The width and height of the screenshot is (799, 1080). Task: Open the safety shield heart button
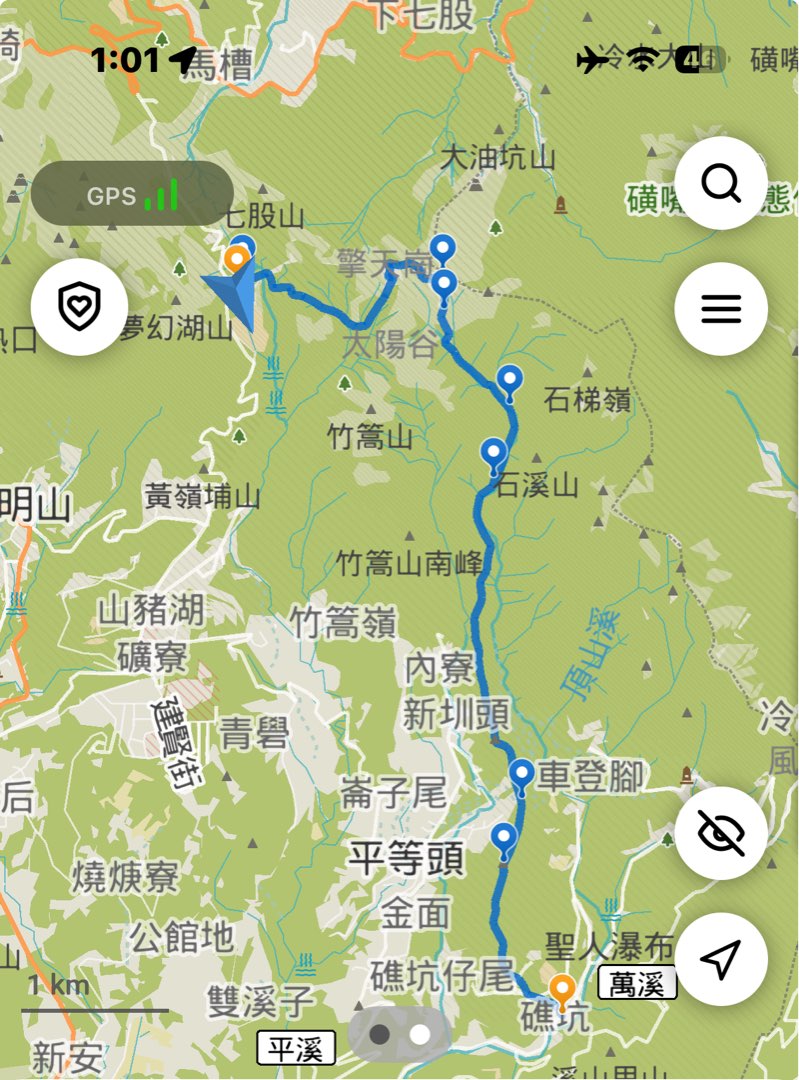(x=79, y=304)
